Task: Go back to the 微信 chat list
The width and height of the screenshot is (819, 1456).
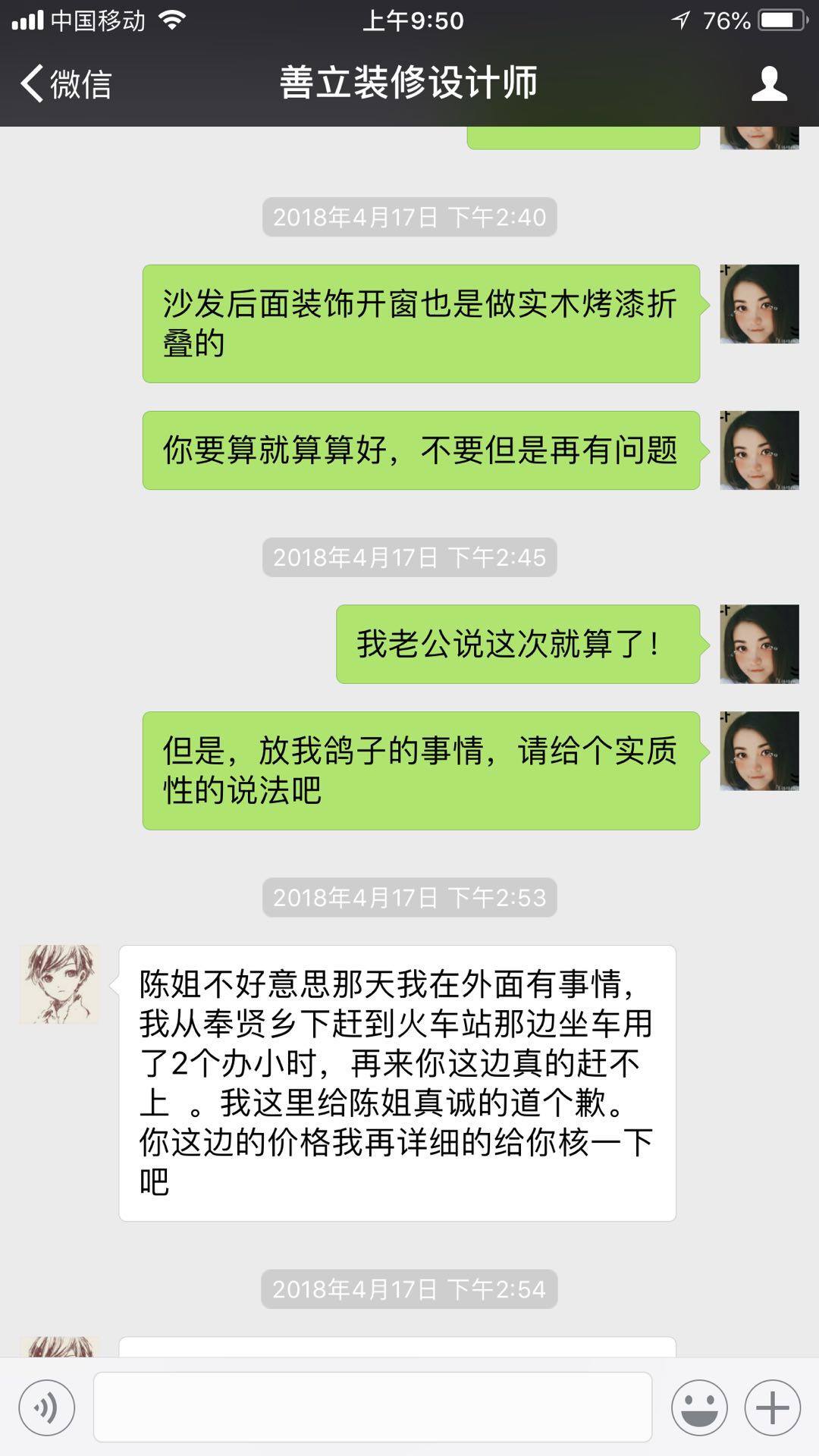Action: pos(67,83)
